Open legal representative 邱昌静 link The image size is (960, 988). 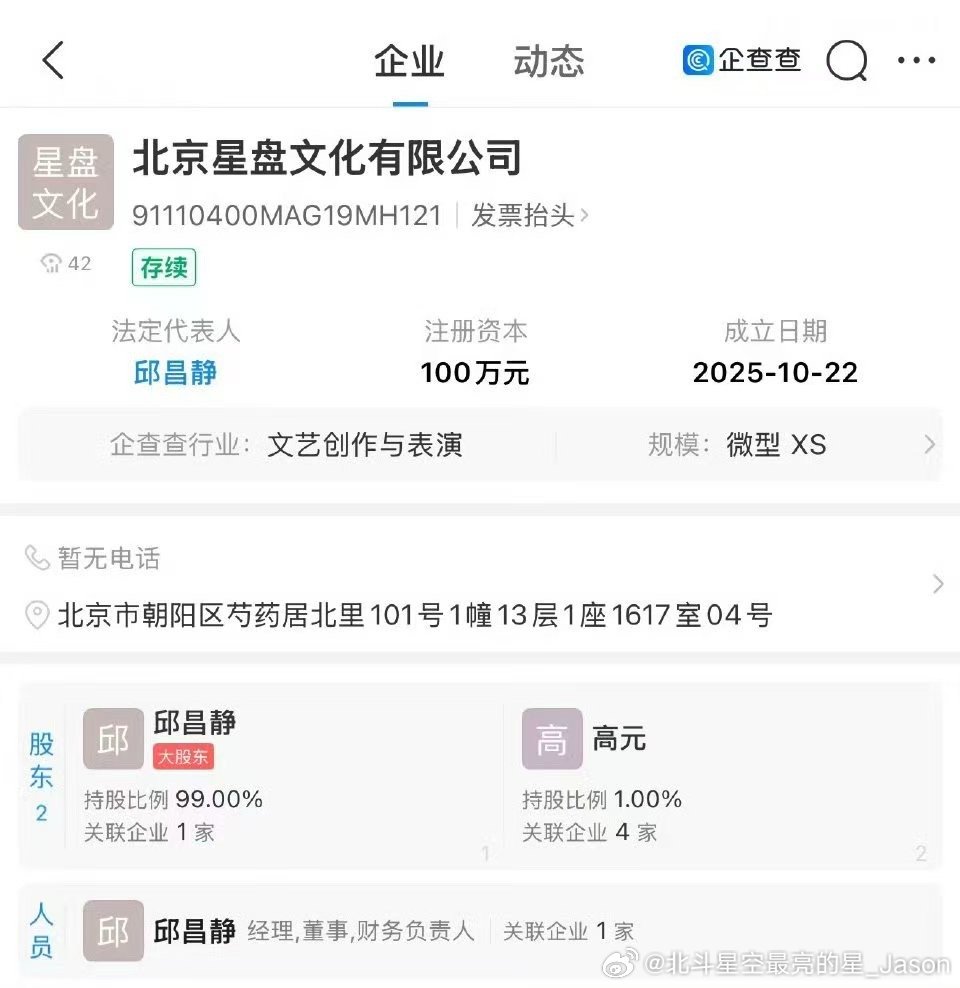click(176, 373)
